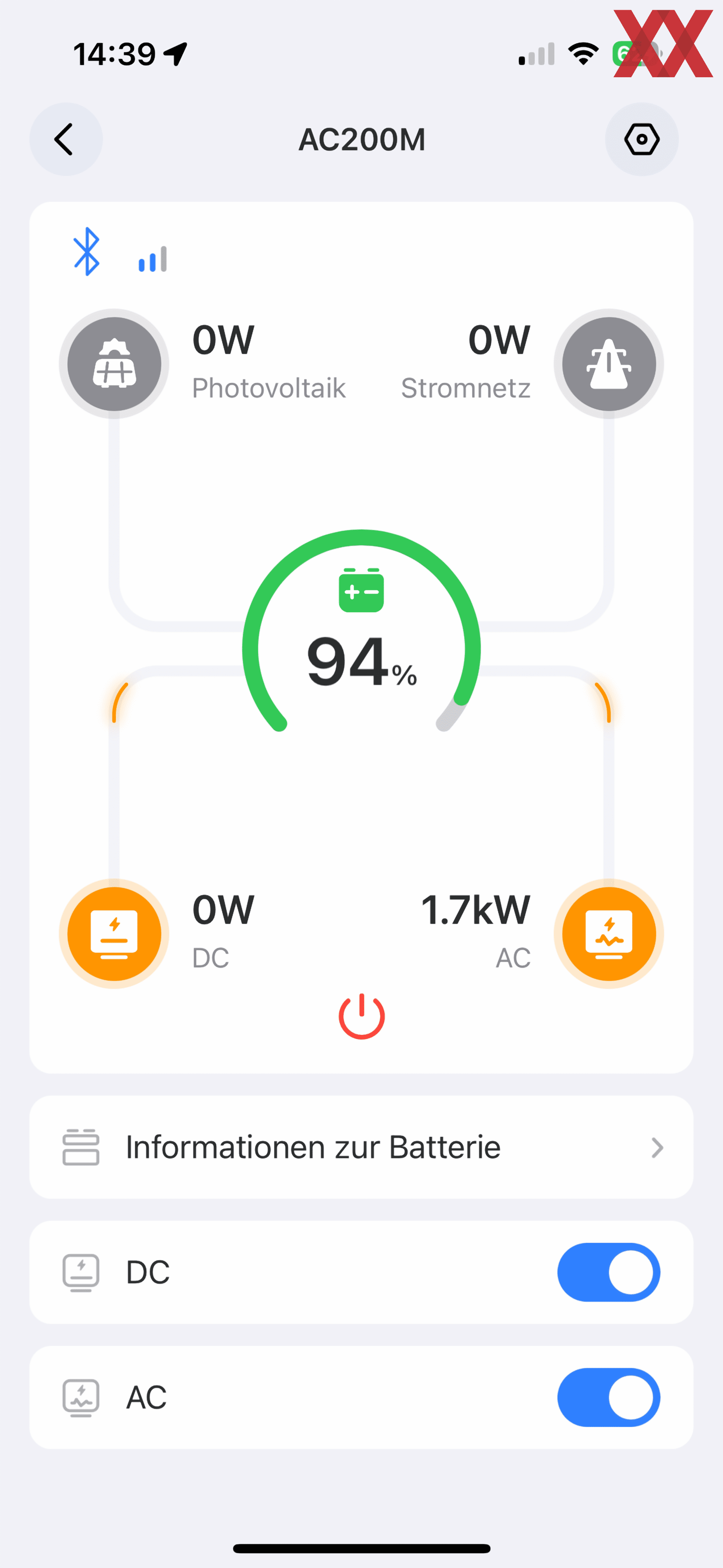Tap the Stromnetz grid tower icon
This screenshot has height=1568, width=723.
tap(609, 364)
